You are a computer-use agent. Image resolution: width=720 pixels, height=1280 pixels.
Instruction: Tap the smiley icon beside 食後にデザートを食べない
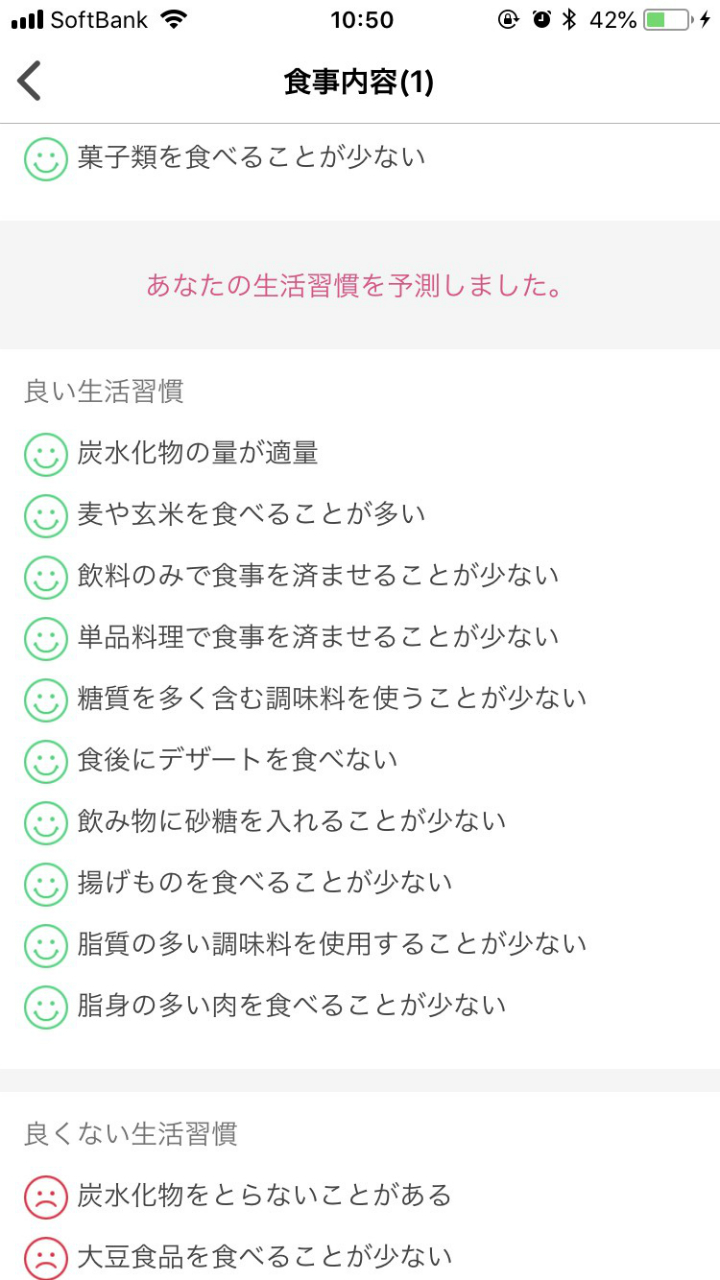pos(46,760)
